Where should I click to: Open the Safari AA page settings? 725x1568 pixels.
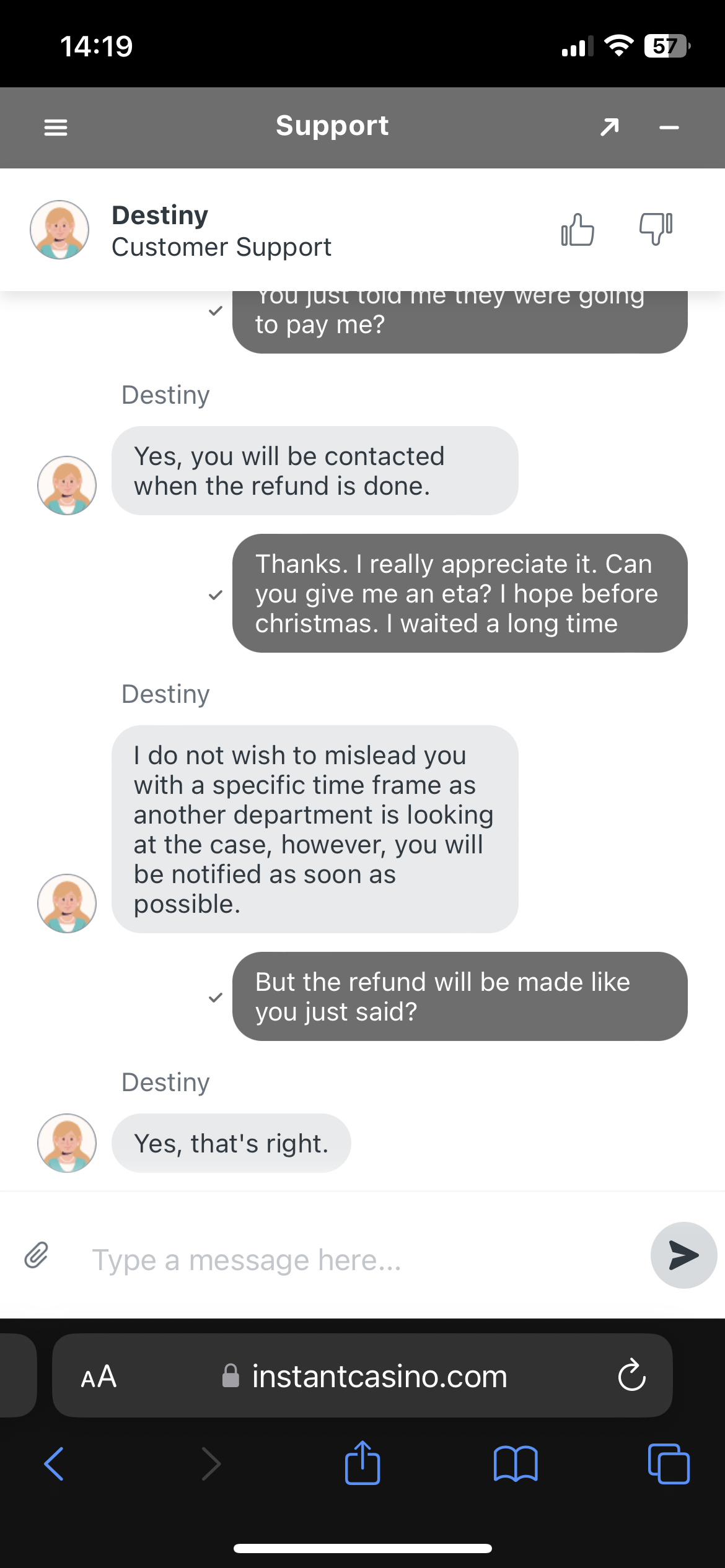[x=99, y=1376]
